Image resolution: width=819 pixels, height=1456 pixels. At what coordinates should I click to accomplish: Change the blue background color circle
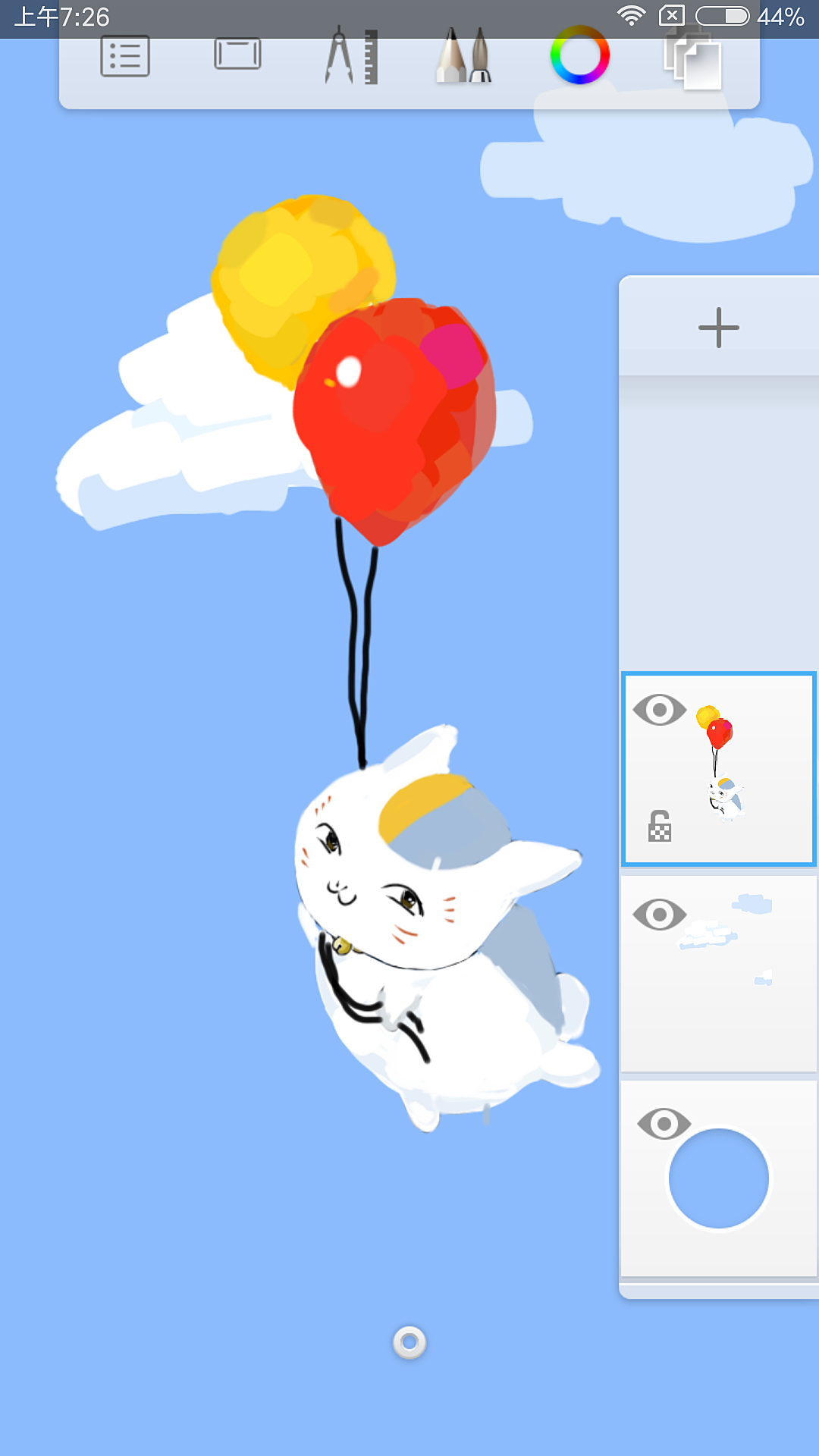(719, 1178)
